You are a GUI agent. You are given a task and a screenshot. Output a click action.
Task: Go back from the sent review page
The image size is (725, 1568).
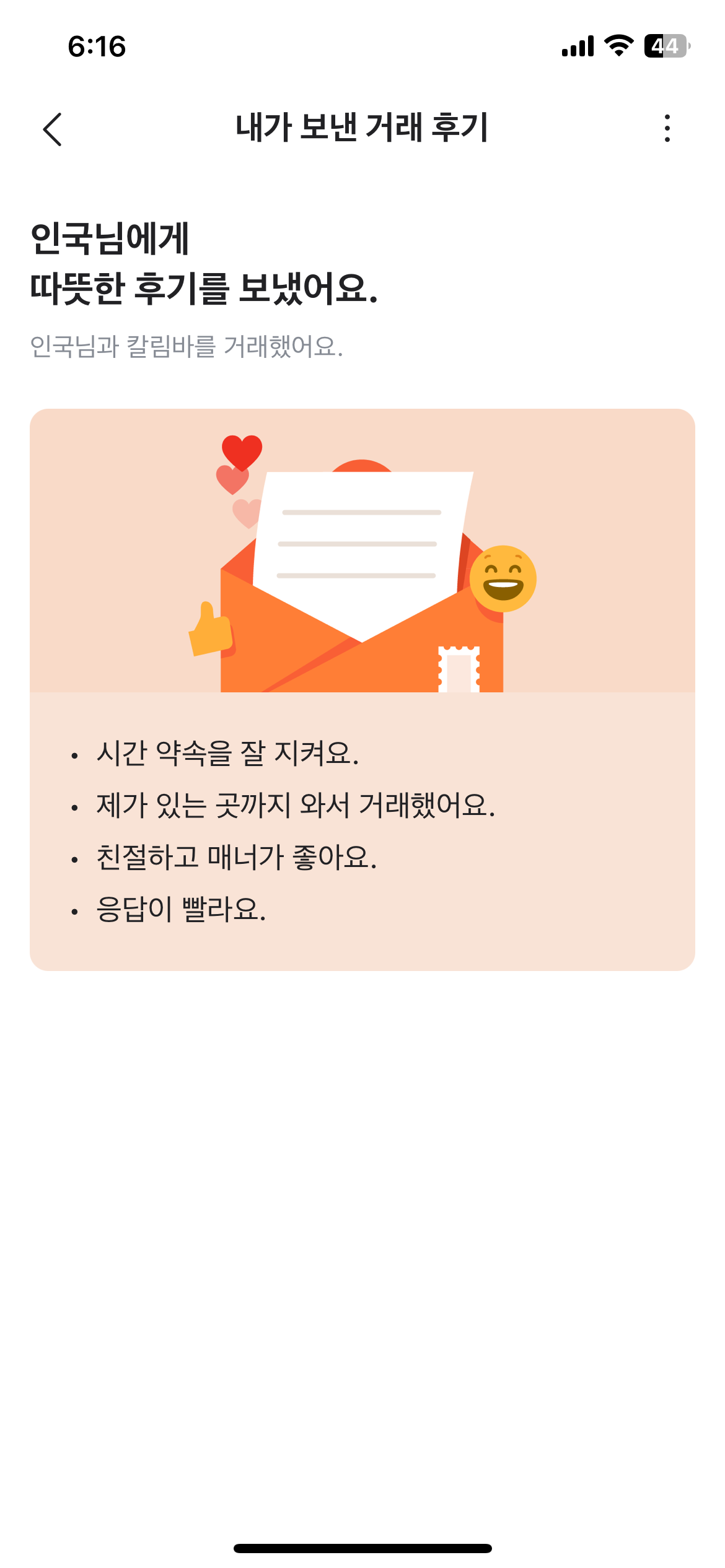tap(53, 129)
